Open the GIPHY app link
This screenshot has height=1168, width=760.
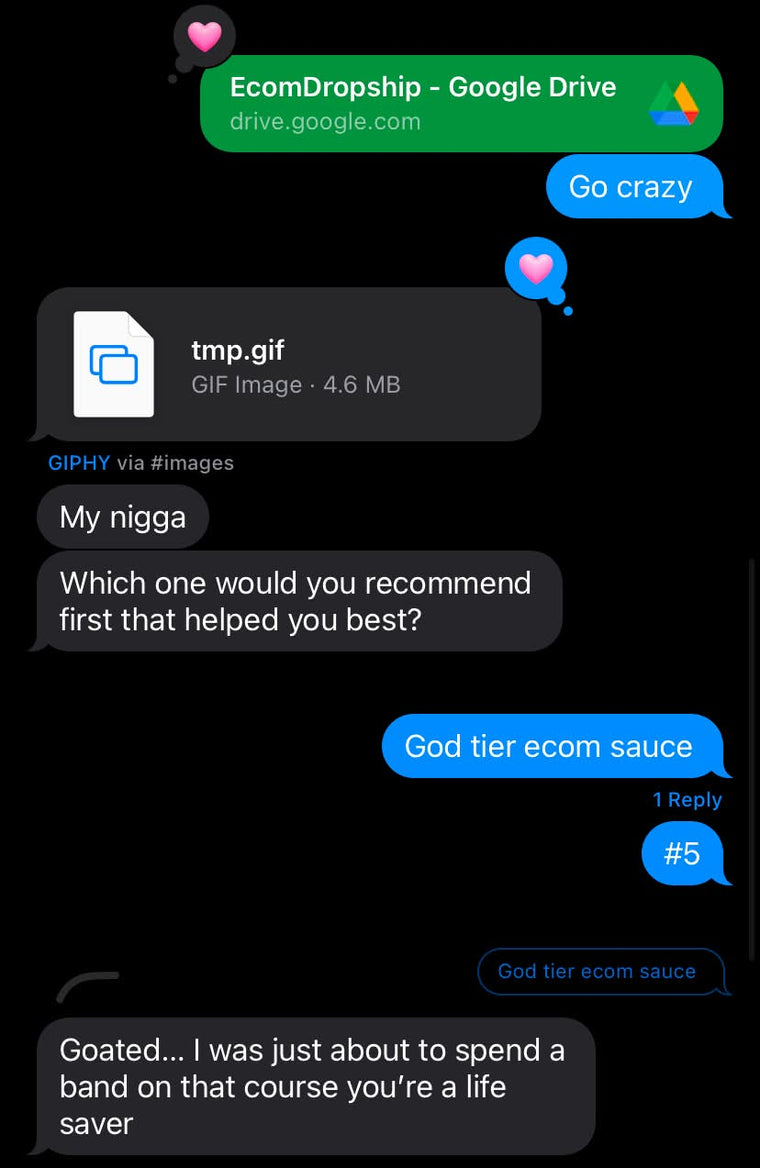[x=79, y=462]
